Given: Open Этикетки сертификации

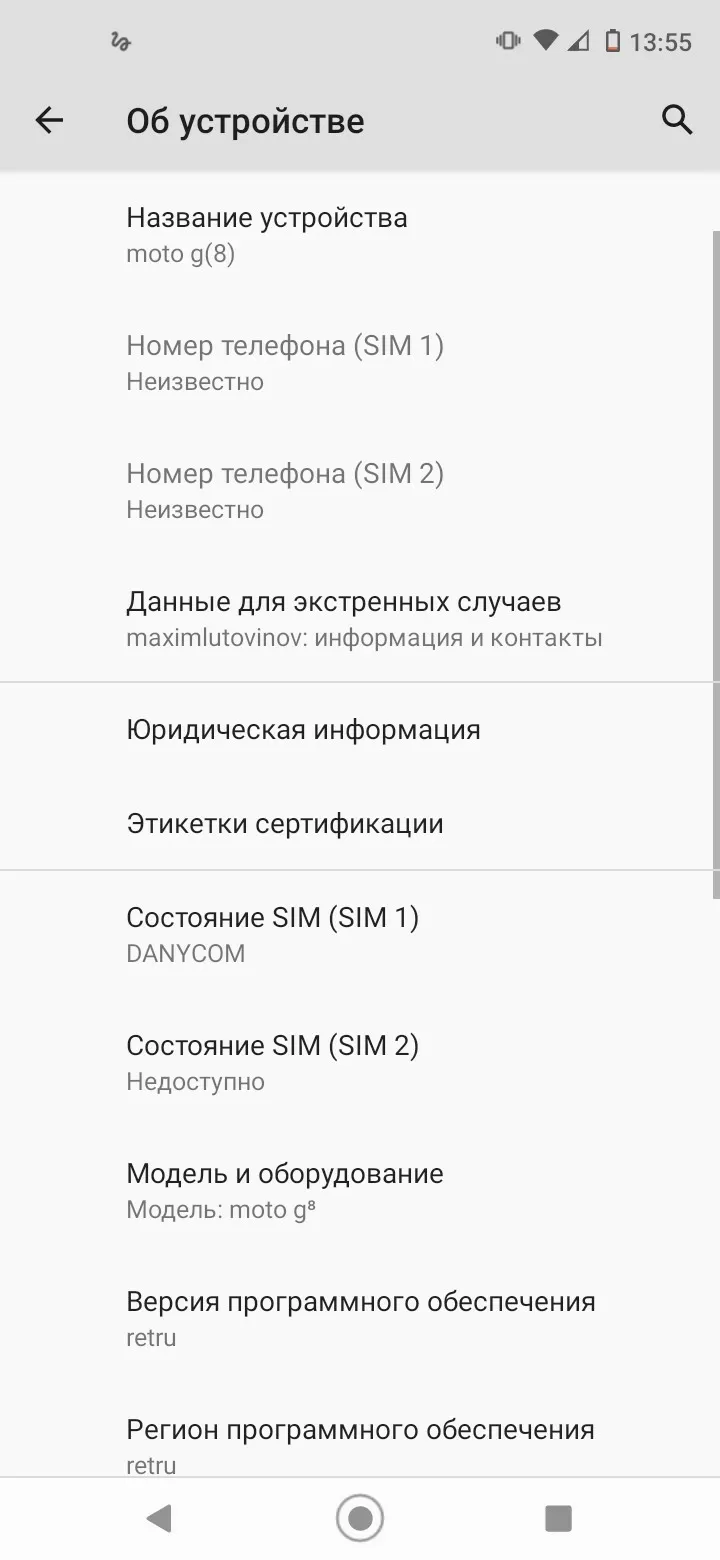Looking at the screenshot, I should (360, 824).
